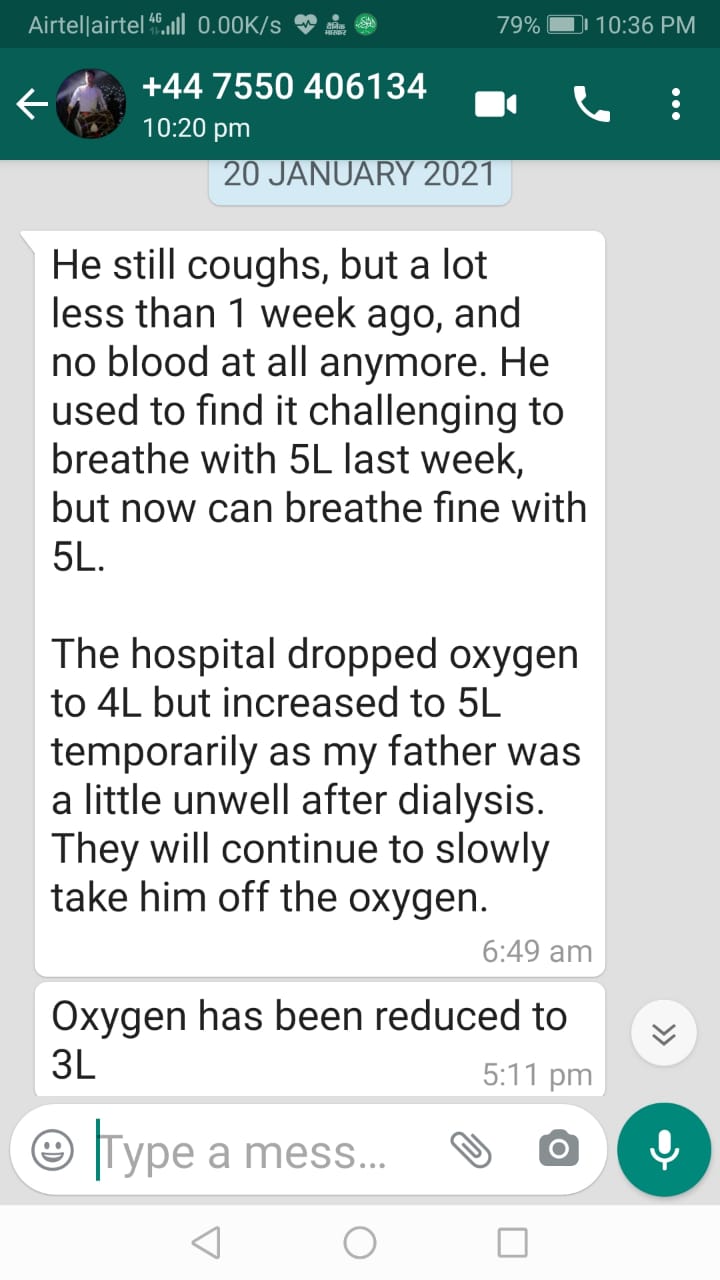
Task: Go back to the chats list
Action: point(32,104)
